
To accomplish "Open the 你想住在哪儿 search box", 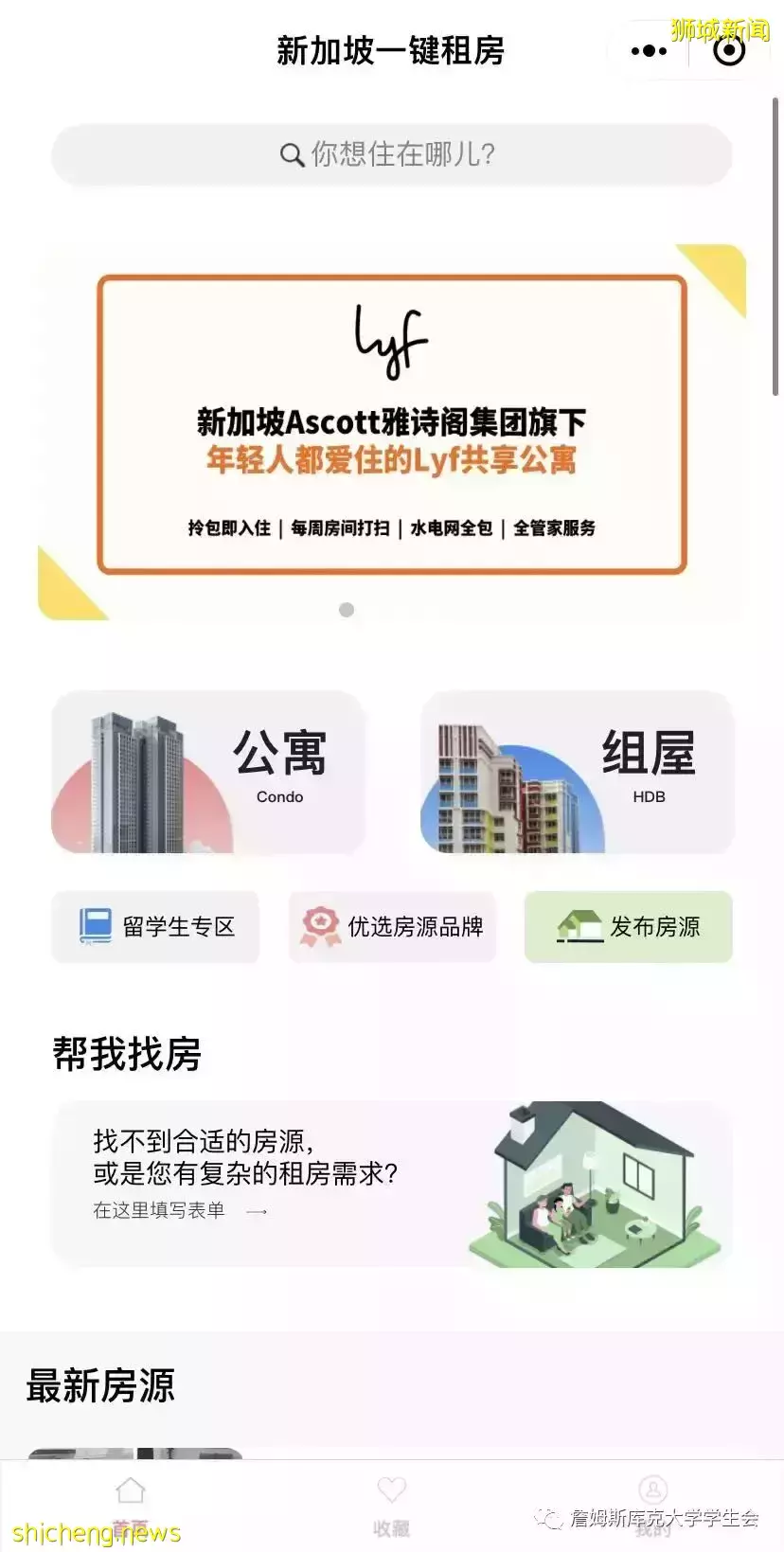I will [x=391, y=154].
